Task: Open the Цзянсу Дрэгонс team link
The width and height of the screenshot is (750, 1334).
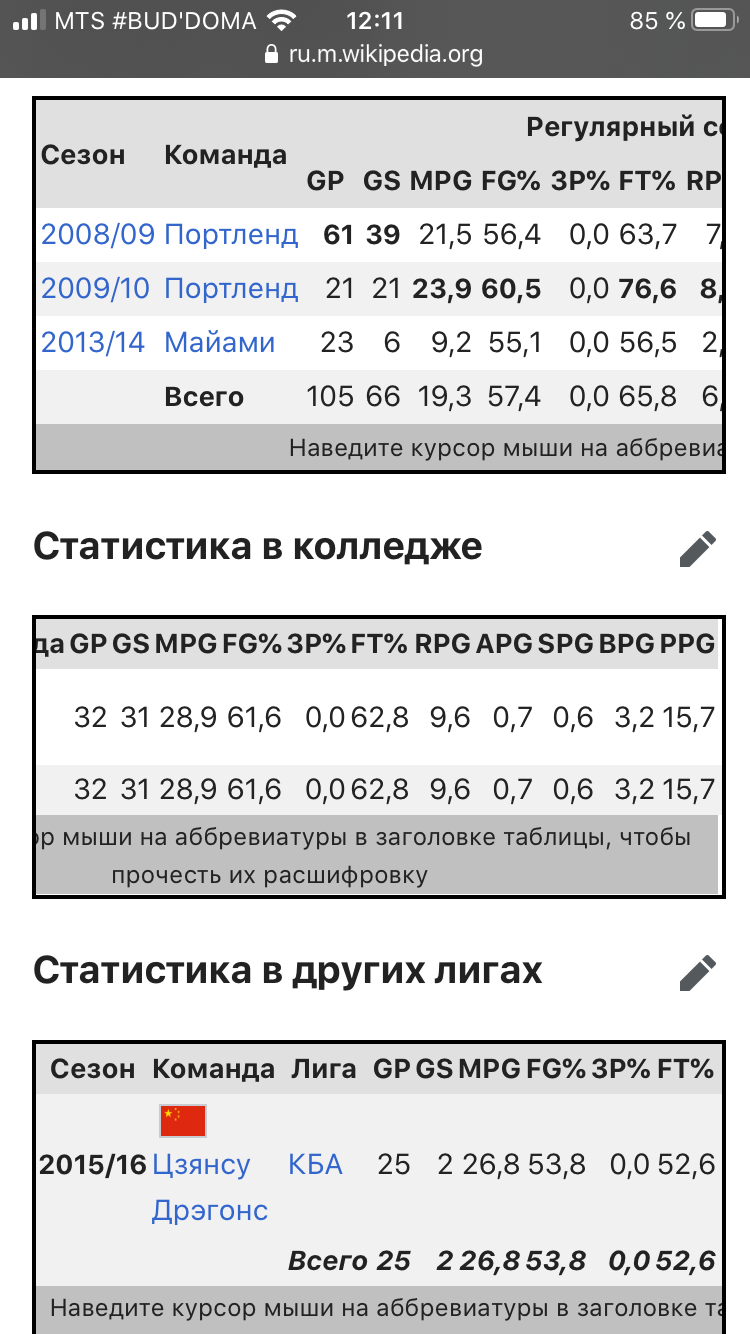Action: point(210,1187)
